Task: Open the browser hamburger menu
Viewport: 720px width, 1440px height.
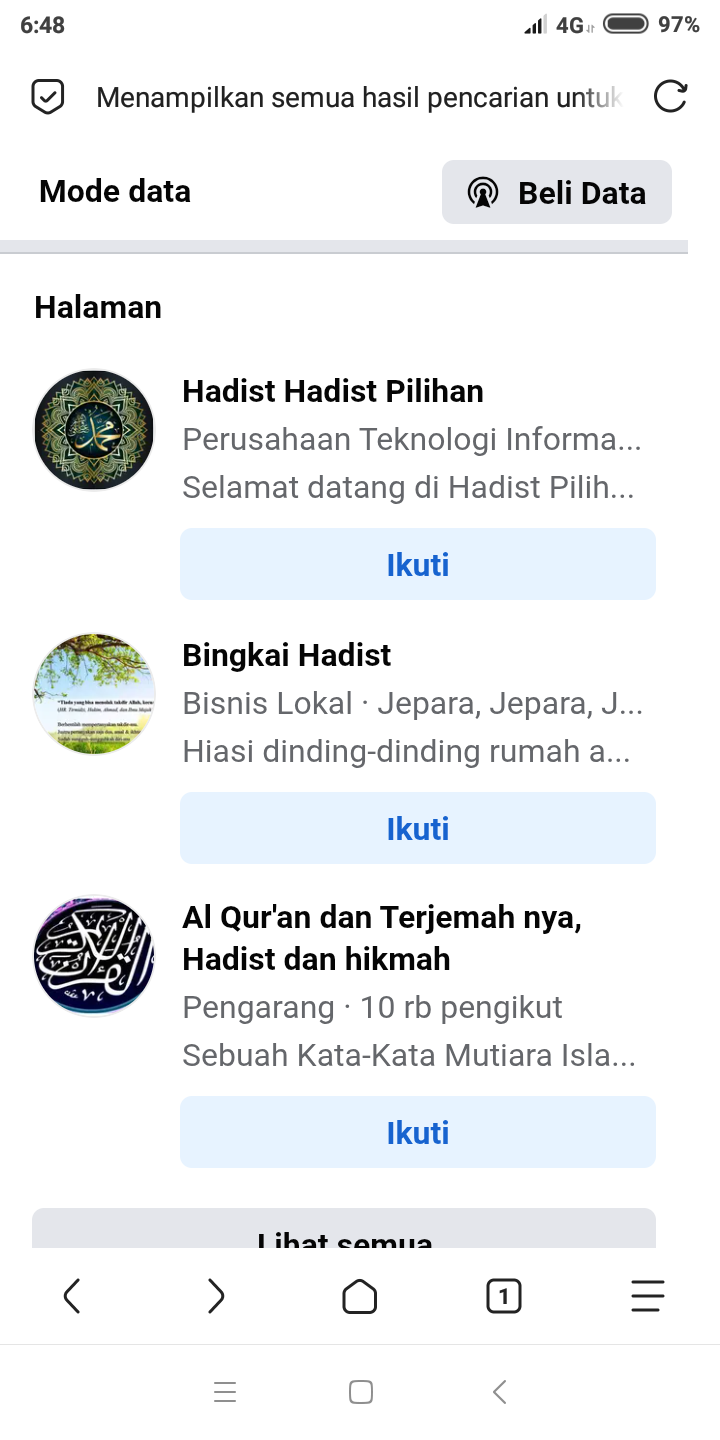Action: pos(648,1297)
